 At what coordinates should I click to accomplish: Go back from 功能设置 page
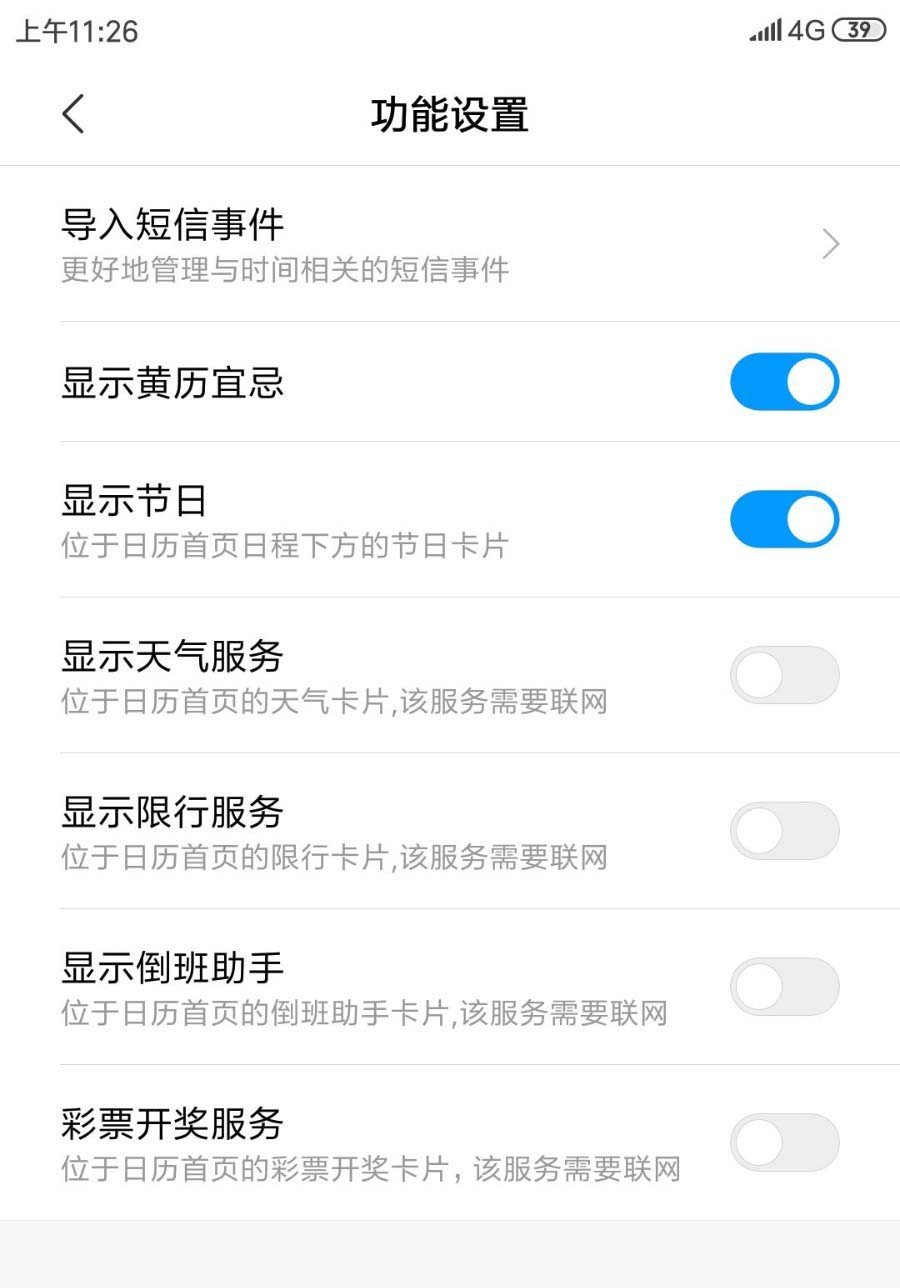pos(73,115)
